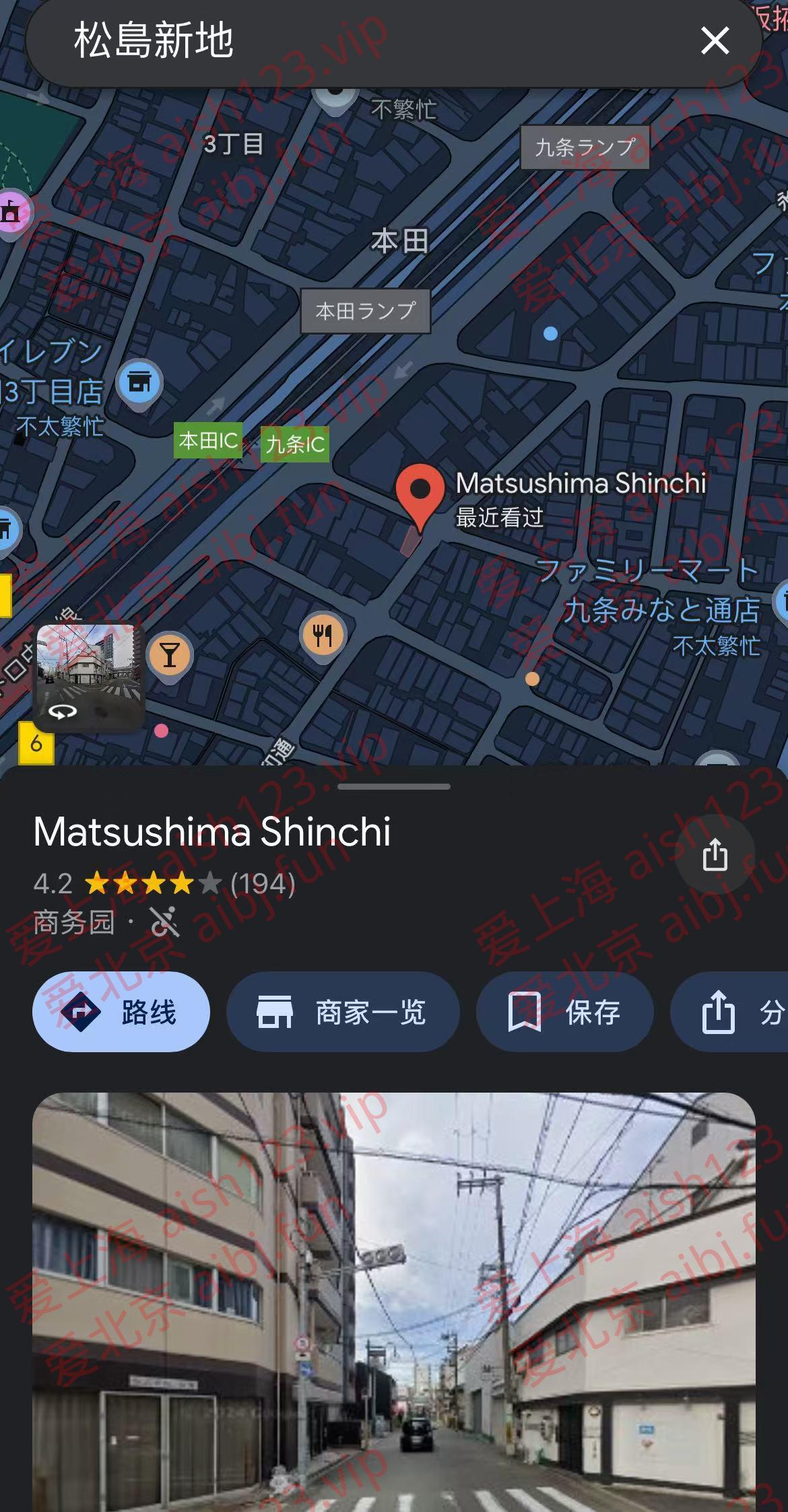Tap red Matsushima Shinchi map pin
This screenshot has width=788, height=1512.
coord(420,493)
